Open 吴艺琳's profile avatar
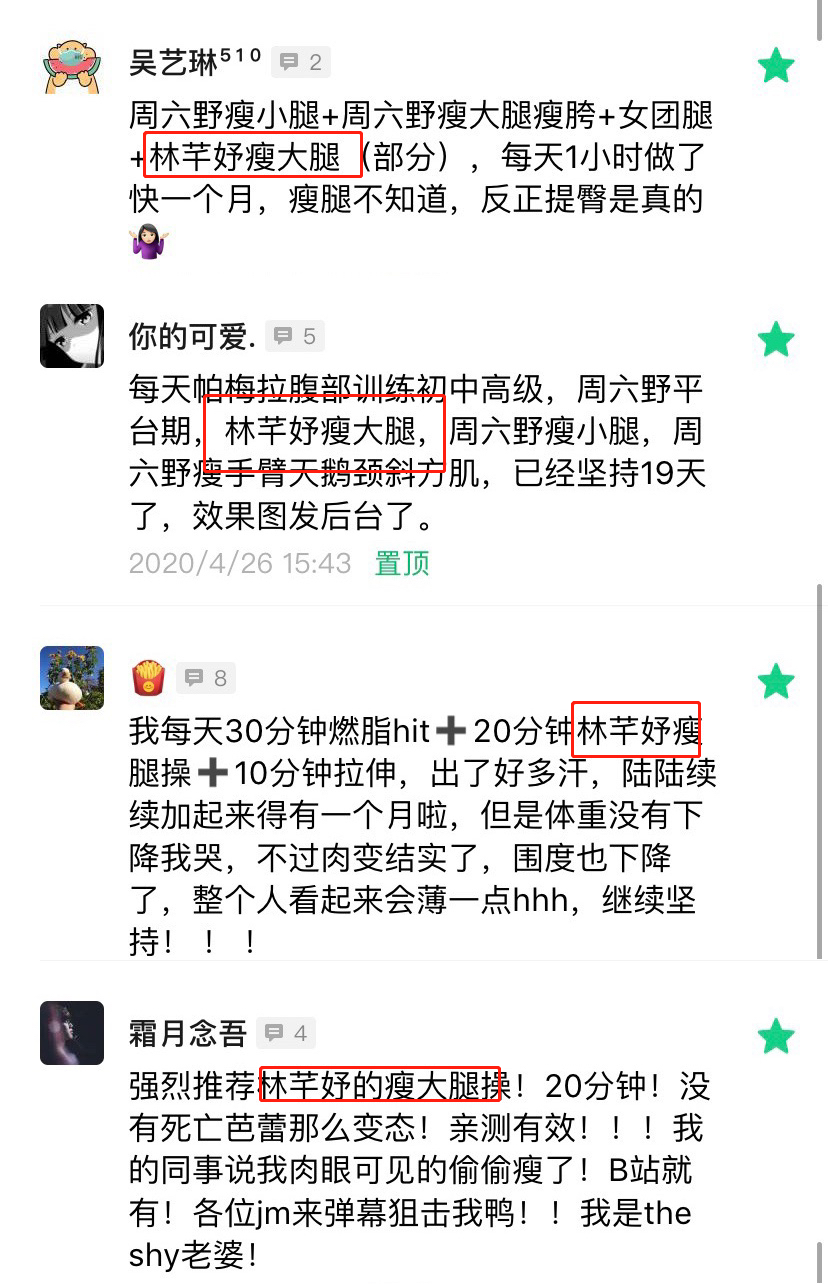The image size is (828, 1284). 72,67
